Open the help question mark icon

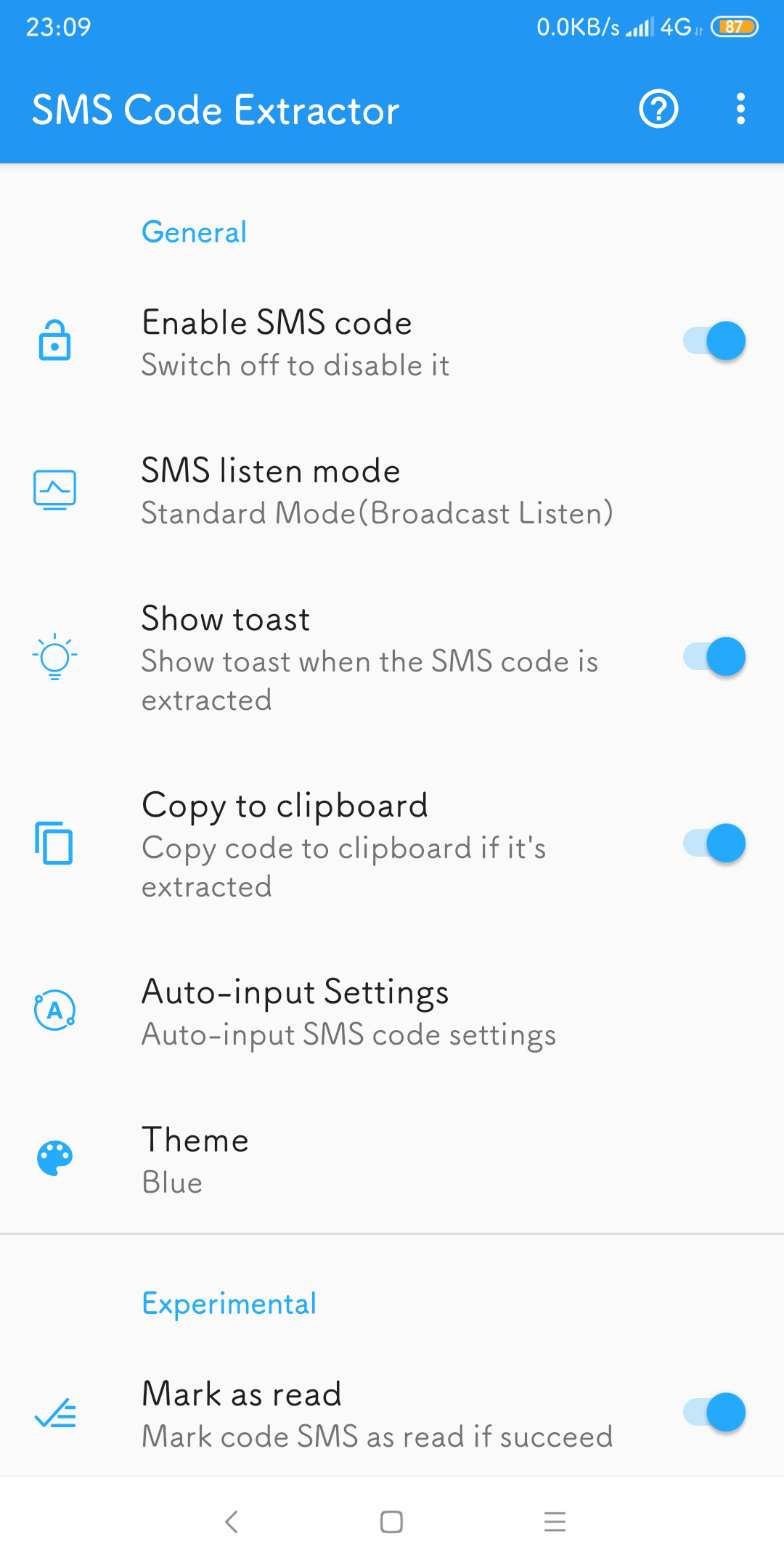pos(658,110)
